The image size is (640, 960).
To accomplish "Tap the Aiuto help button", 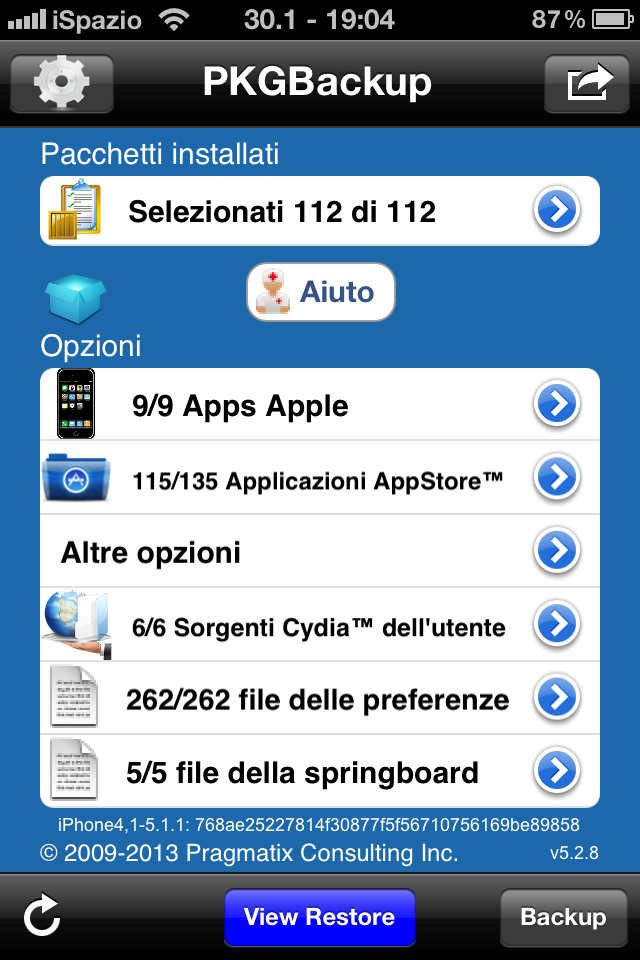I will [321, 292].
